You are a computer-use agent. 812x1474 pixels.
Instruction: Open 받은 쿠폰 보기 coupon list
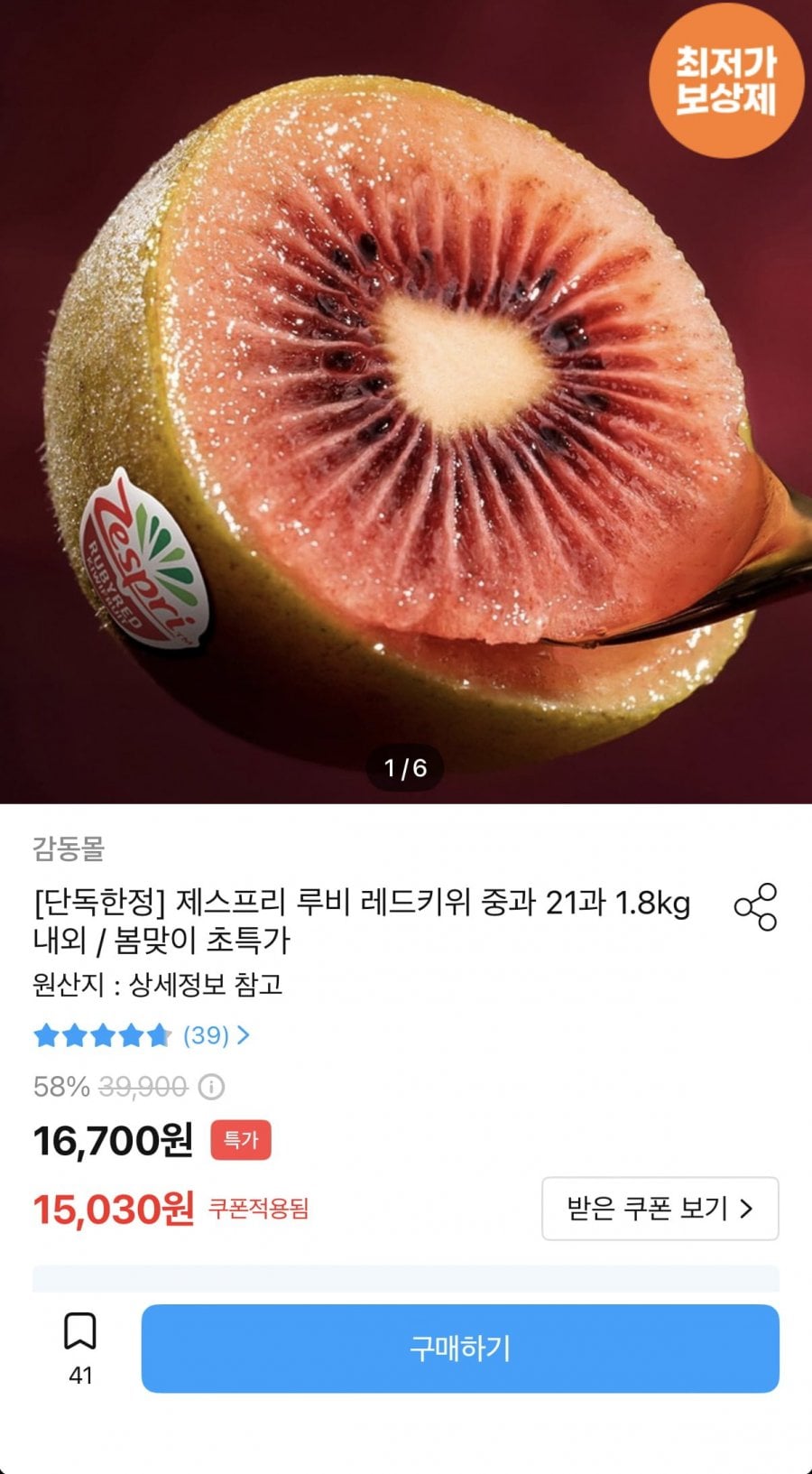pyautogui.click(x=660, y=1208)
